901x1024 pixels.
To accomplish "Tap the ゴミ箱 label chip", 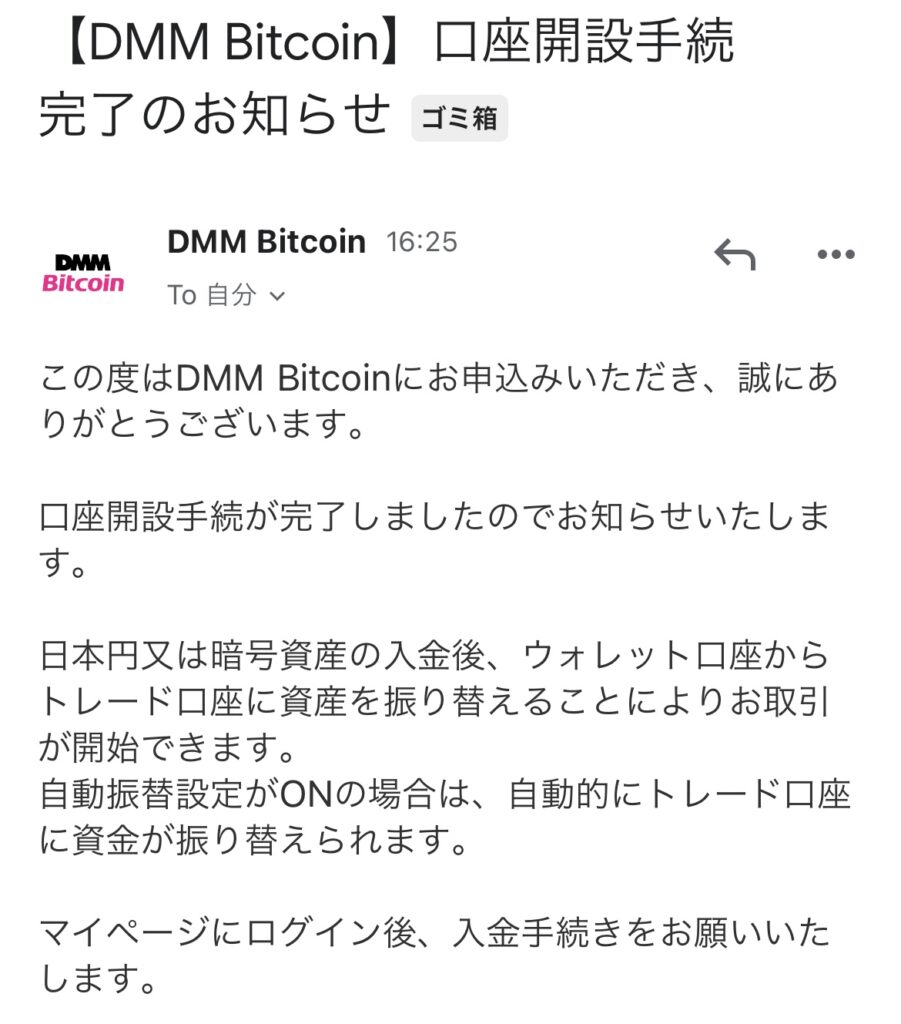I will coord(459,120).
